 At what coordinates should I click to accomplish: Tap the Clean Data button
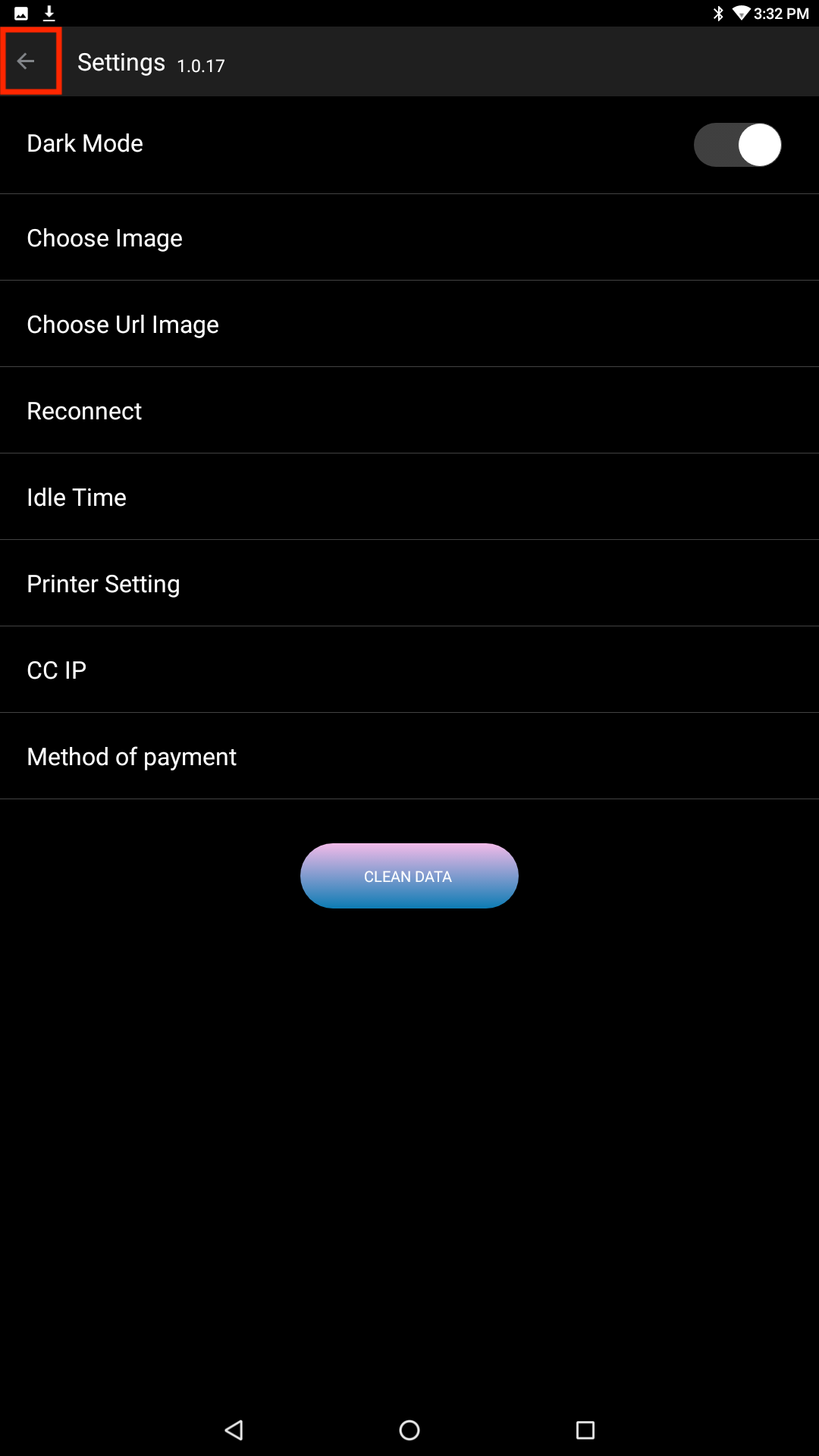(409, 876)
